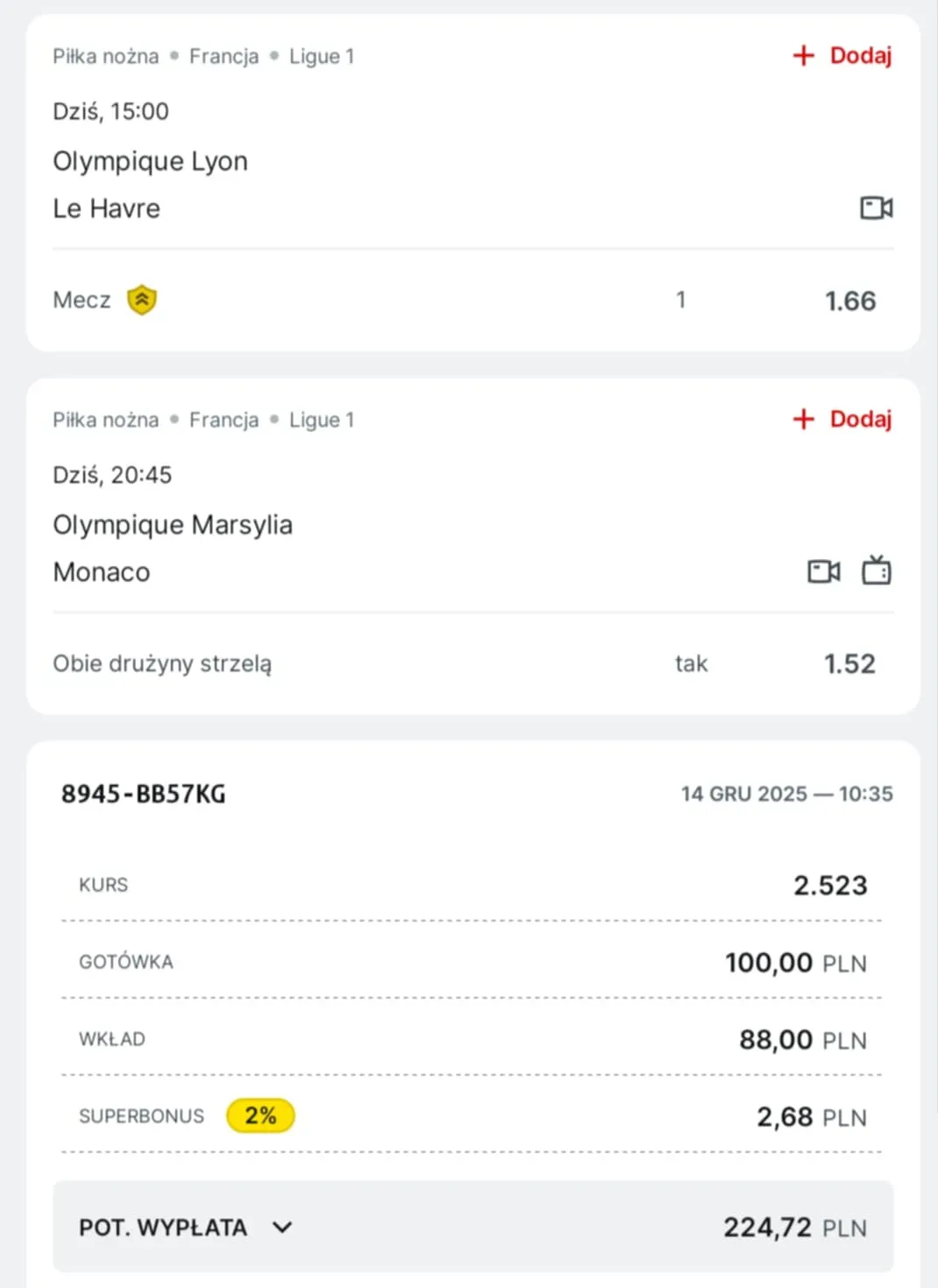Open the Piłka nożna sport category

point(105,55)
